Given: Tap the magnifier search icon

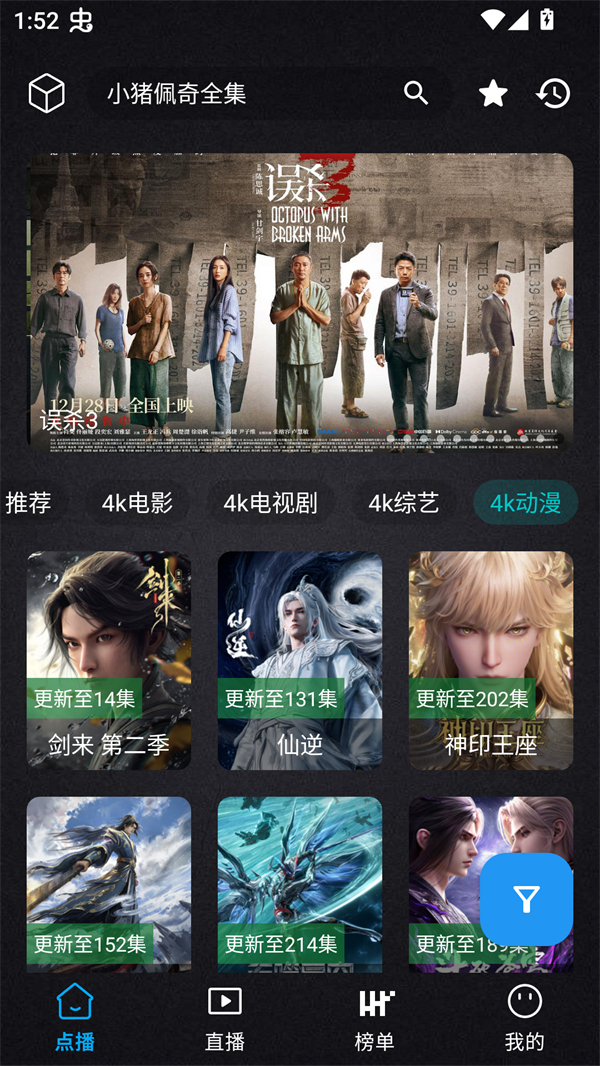Looking at the screenshot, I should click(x=416, y=93).
